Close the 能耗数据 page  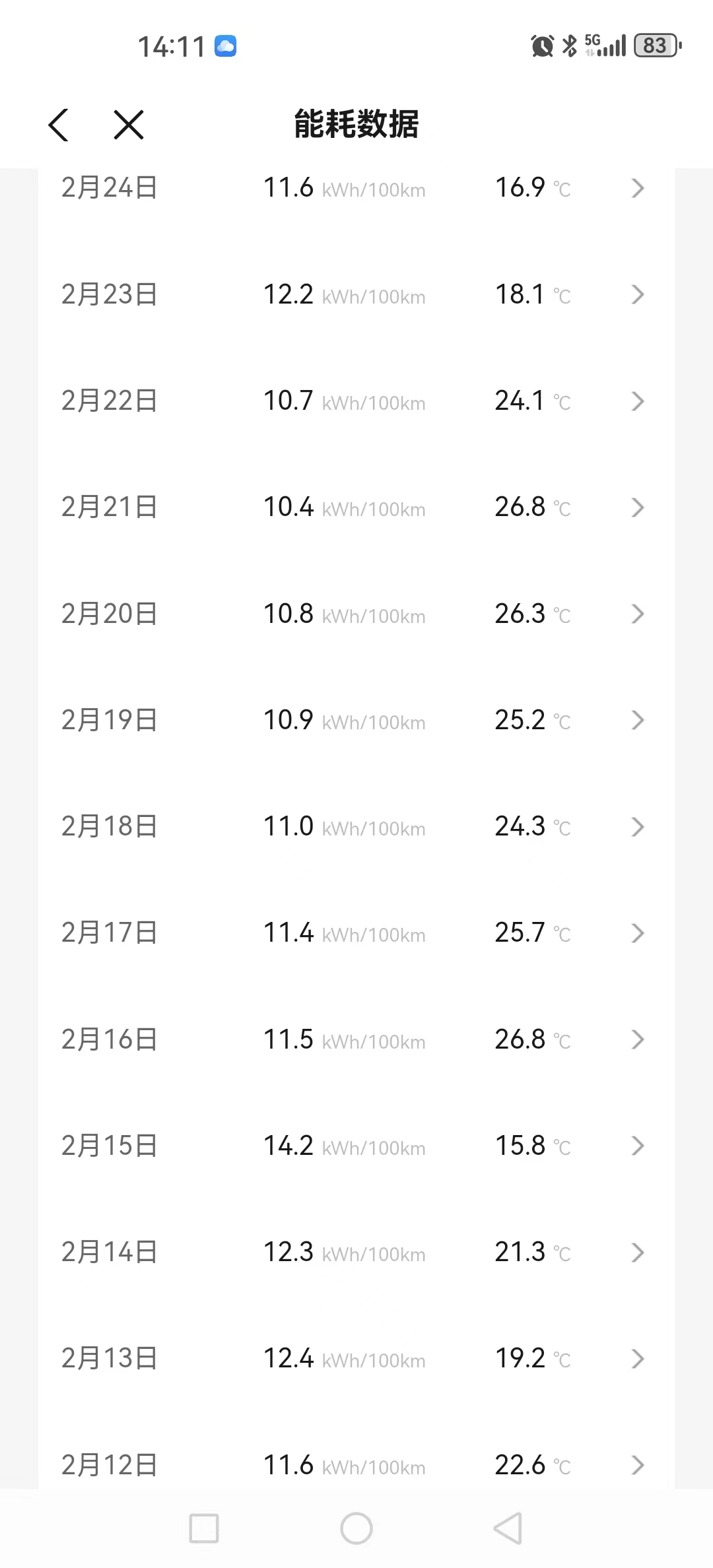click(128, 125)
